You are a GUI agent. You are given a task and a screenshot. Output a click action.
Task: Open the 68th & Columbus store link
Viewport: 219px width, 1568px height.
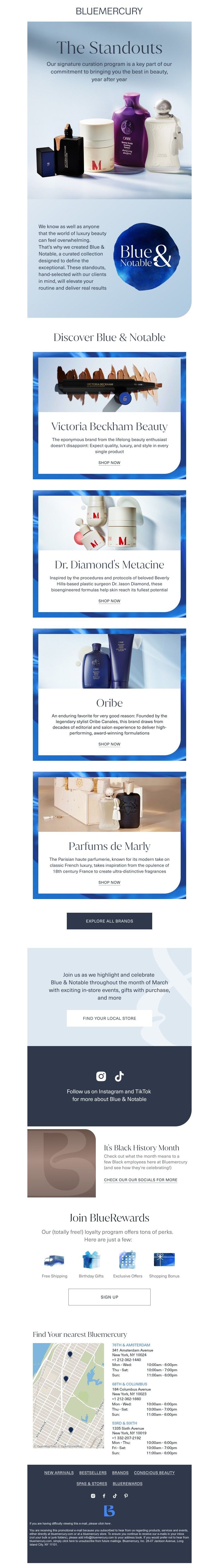coord(129,1384)
